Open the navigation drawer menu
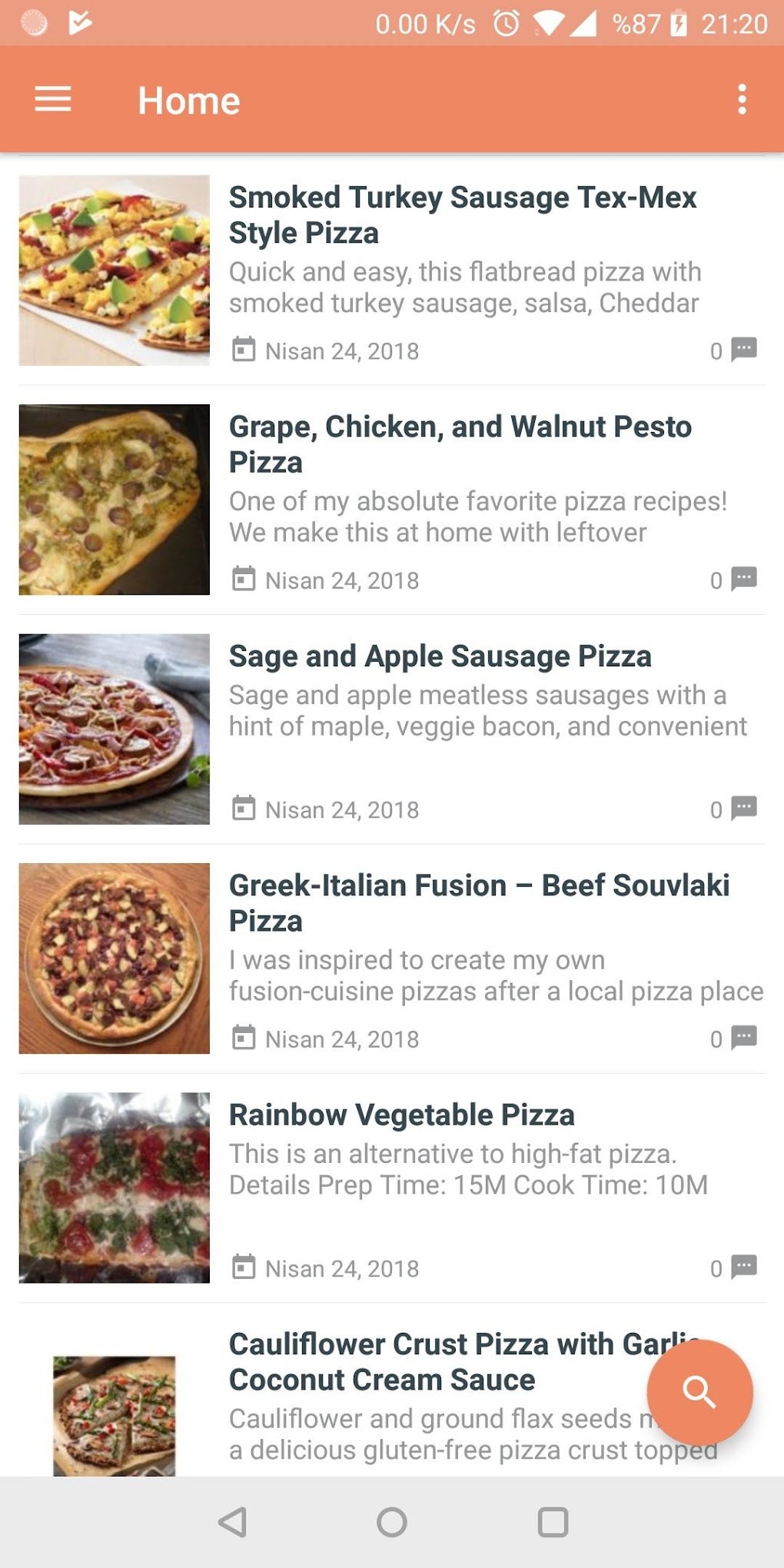 tap(51, 100)
